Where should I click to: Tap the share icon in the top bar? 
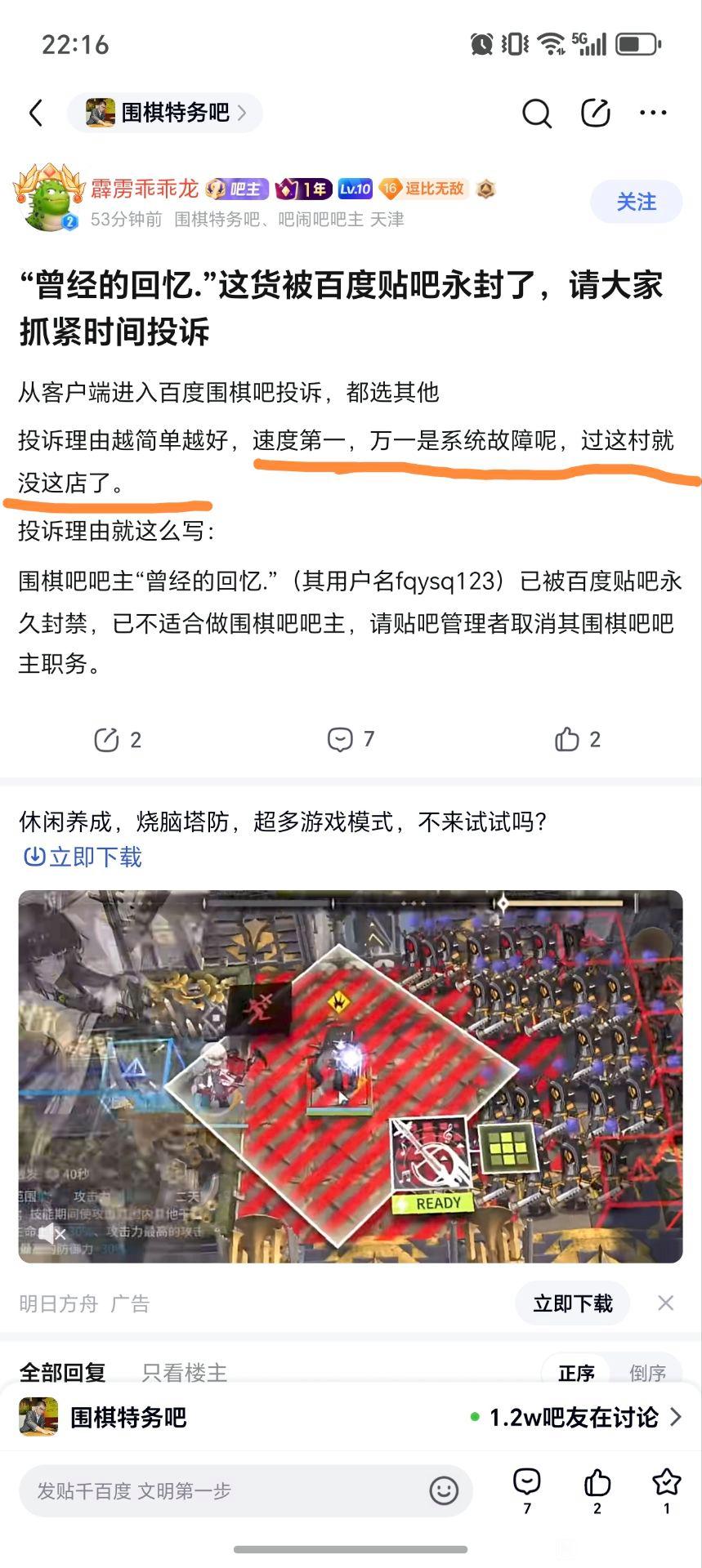pos(596,113)
